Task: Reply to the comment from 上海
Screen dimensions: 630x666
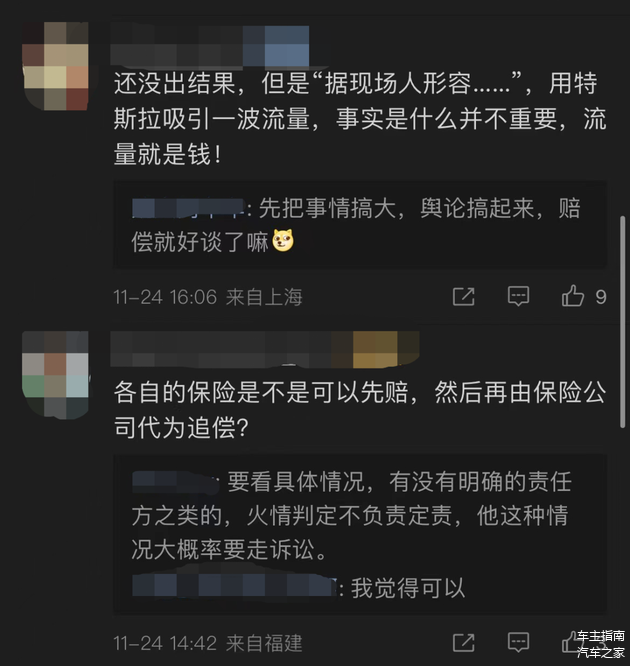Action: point(518,296)
